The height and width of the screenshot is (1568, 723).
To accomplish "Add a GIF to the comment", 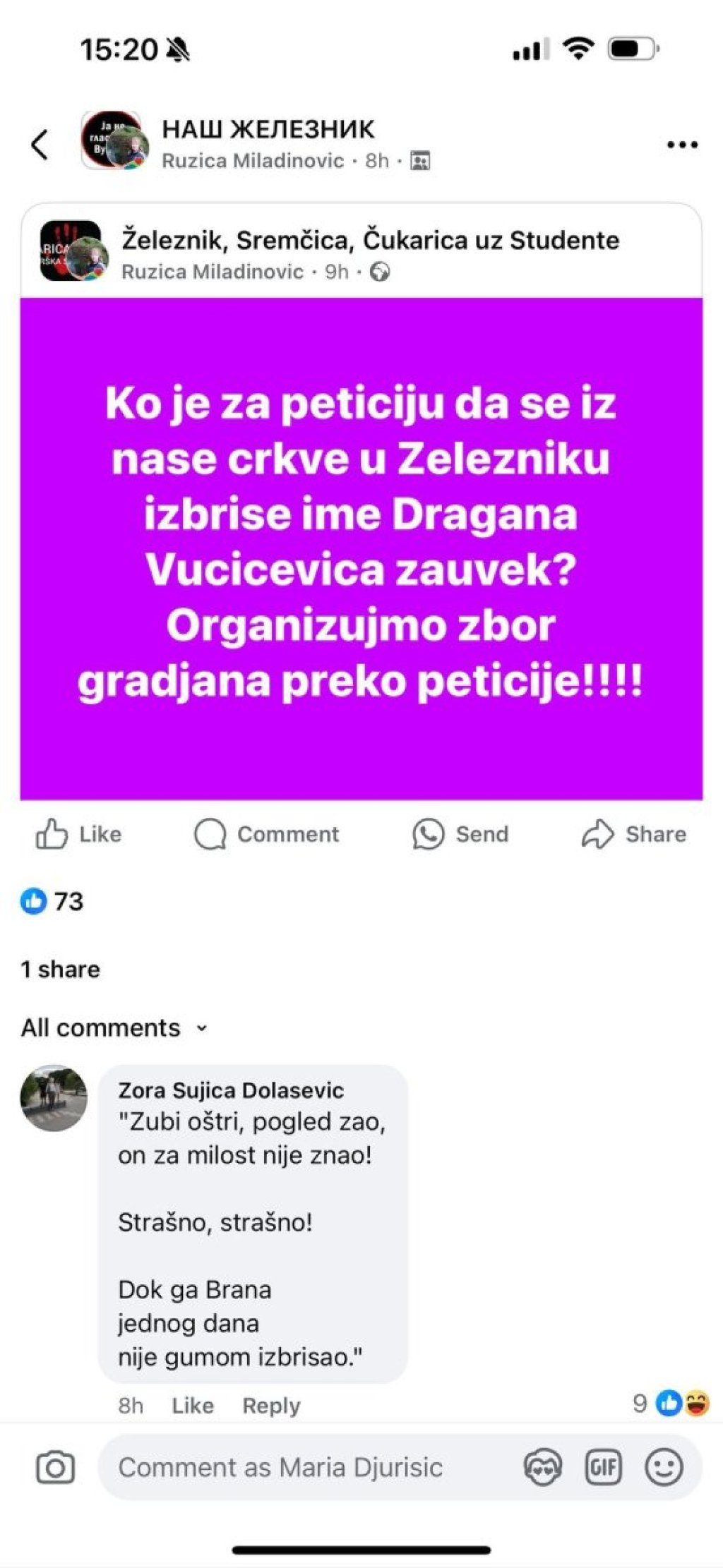I will [604, 1468].
